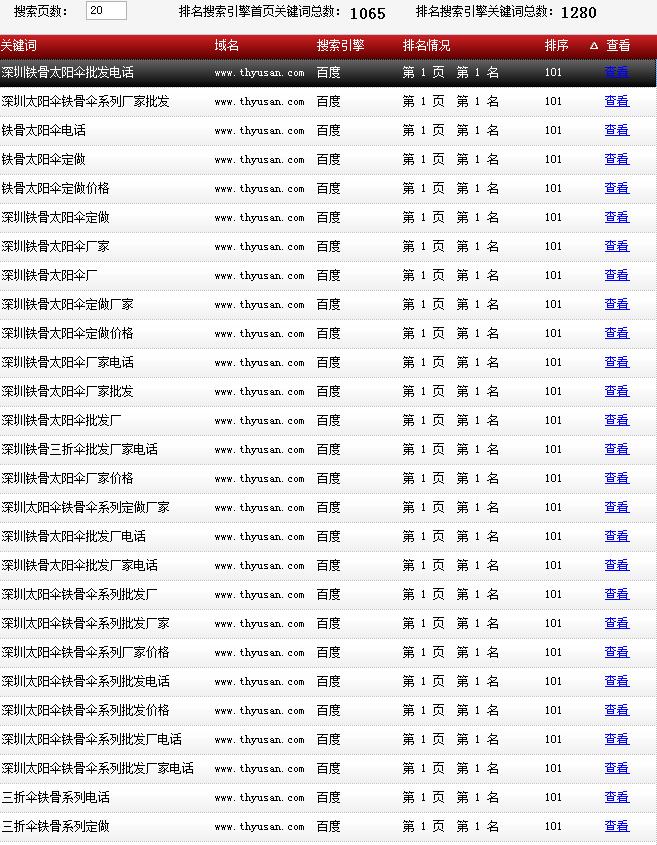This screenshot has width=657, height=845.
Task: Open 查看 for 三折伞铁骨系列电话
Action: pyautogui.click(x=616, y=797)
